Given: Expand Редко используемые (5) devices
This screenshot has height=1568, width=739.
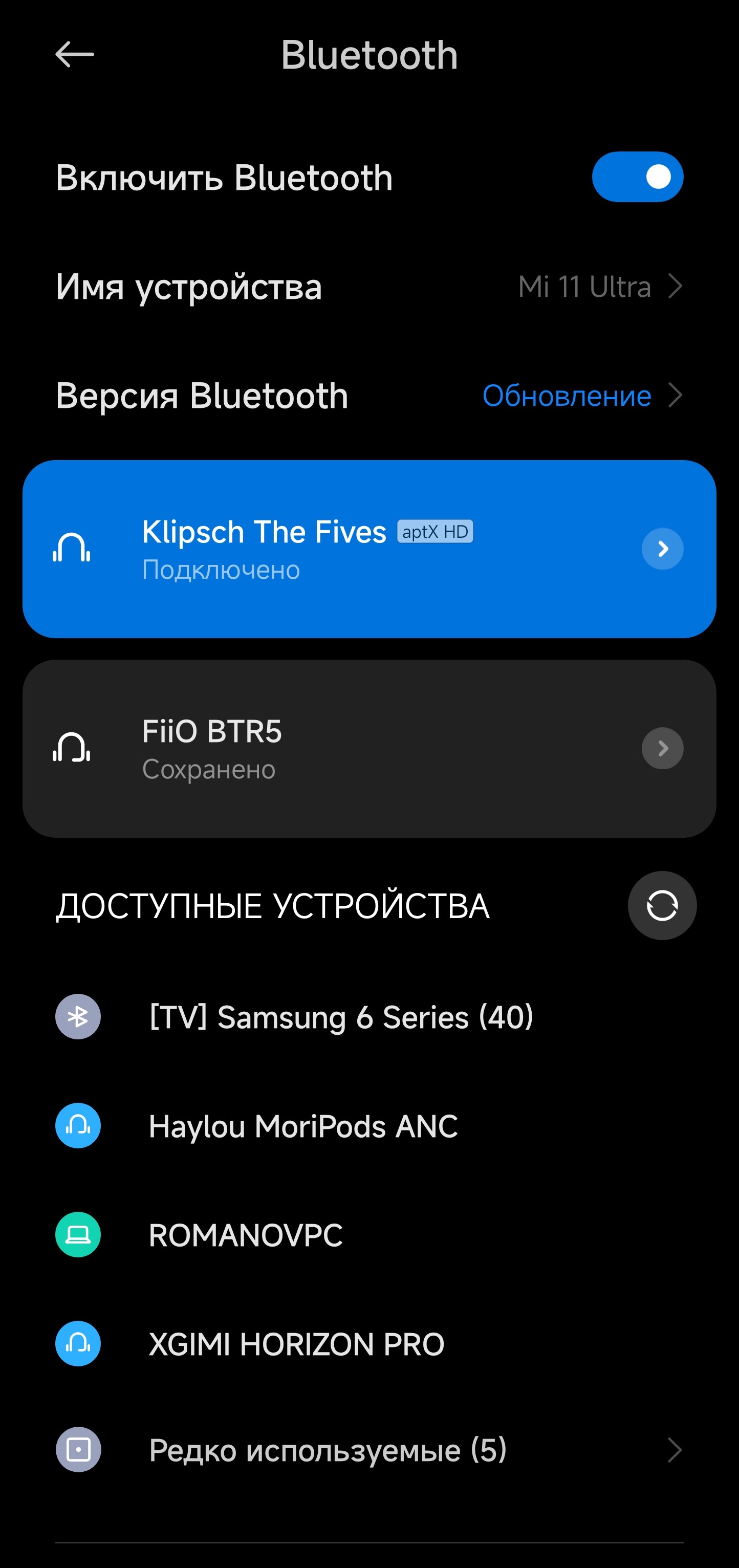Looking at the screenshot, I should (369, 1450).
